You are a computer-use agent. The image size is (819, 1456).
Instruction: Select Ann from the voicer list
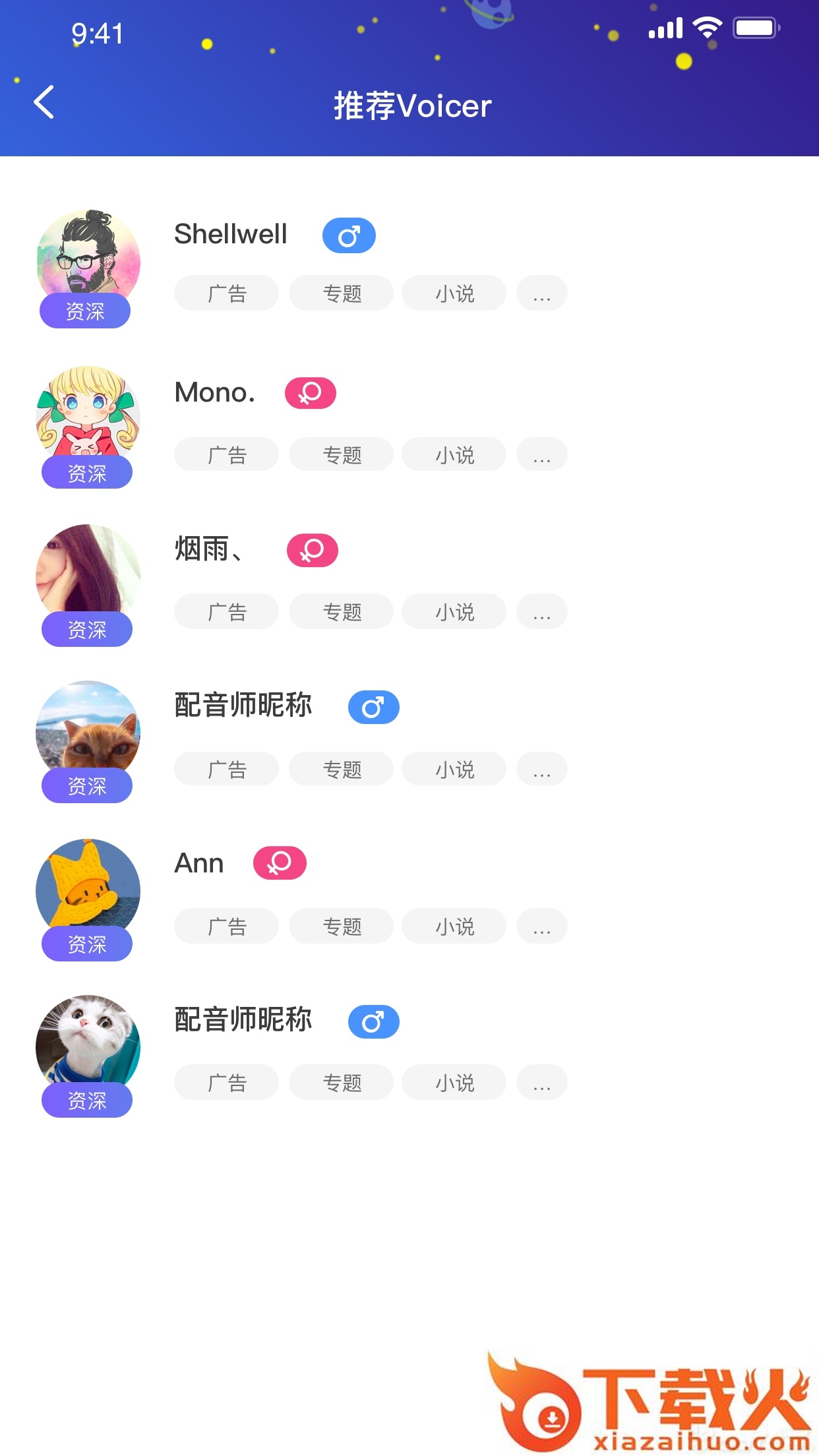(198, 864)
